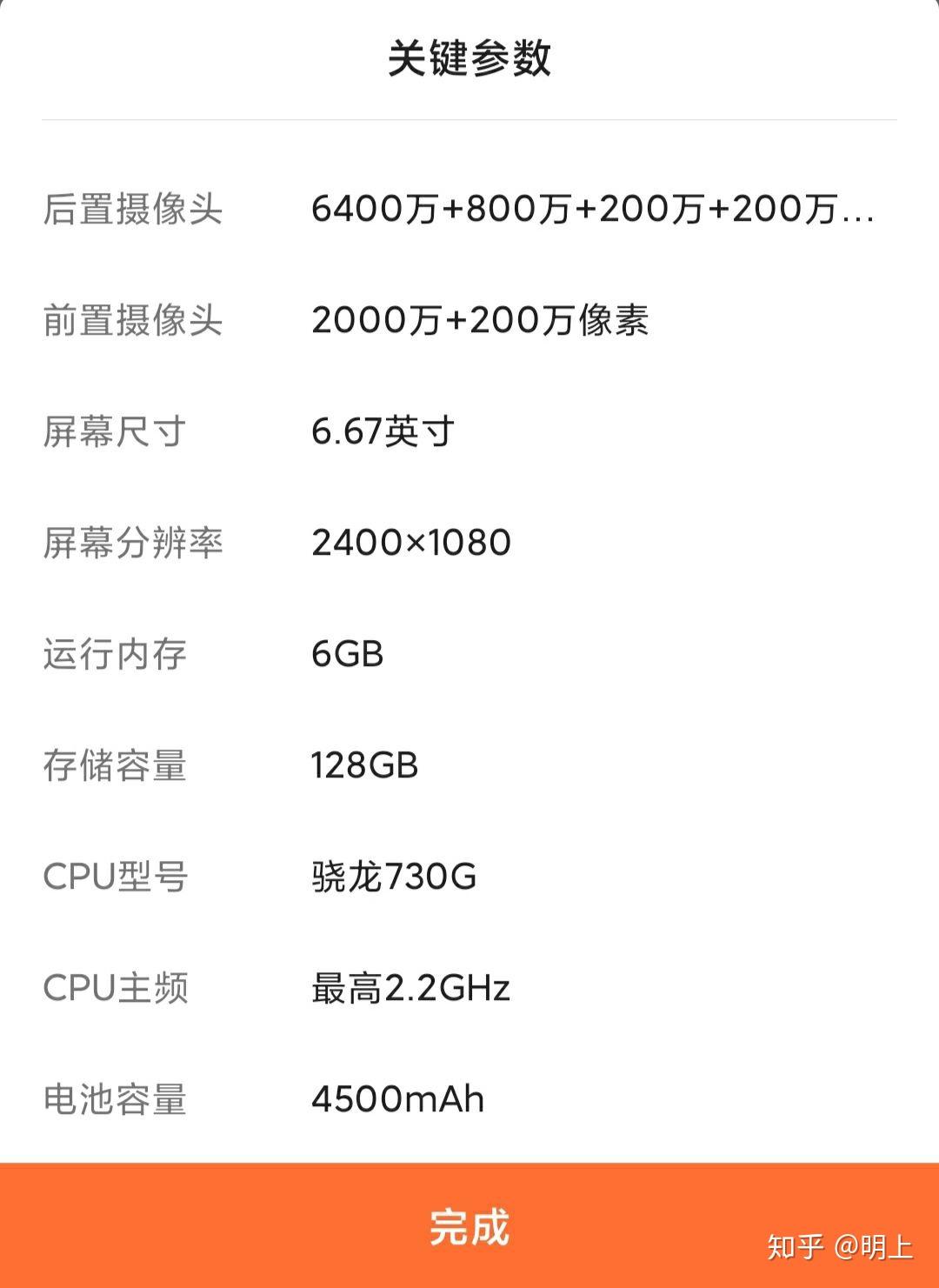This screenshot has width=939, height=1288.
Task: Click the 最高2.2GHz frequency value
Action: pos(409,987)
